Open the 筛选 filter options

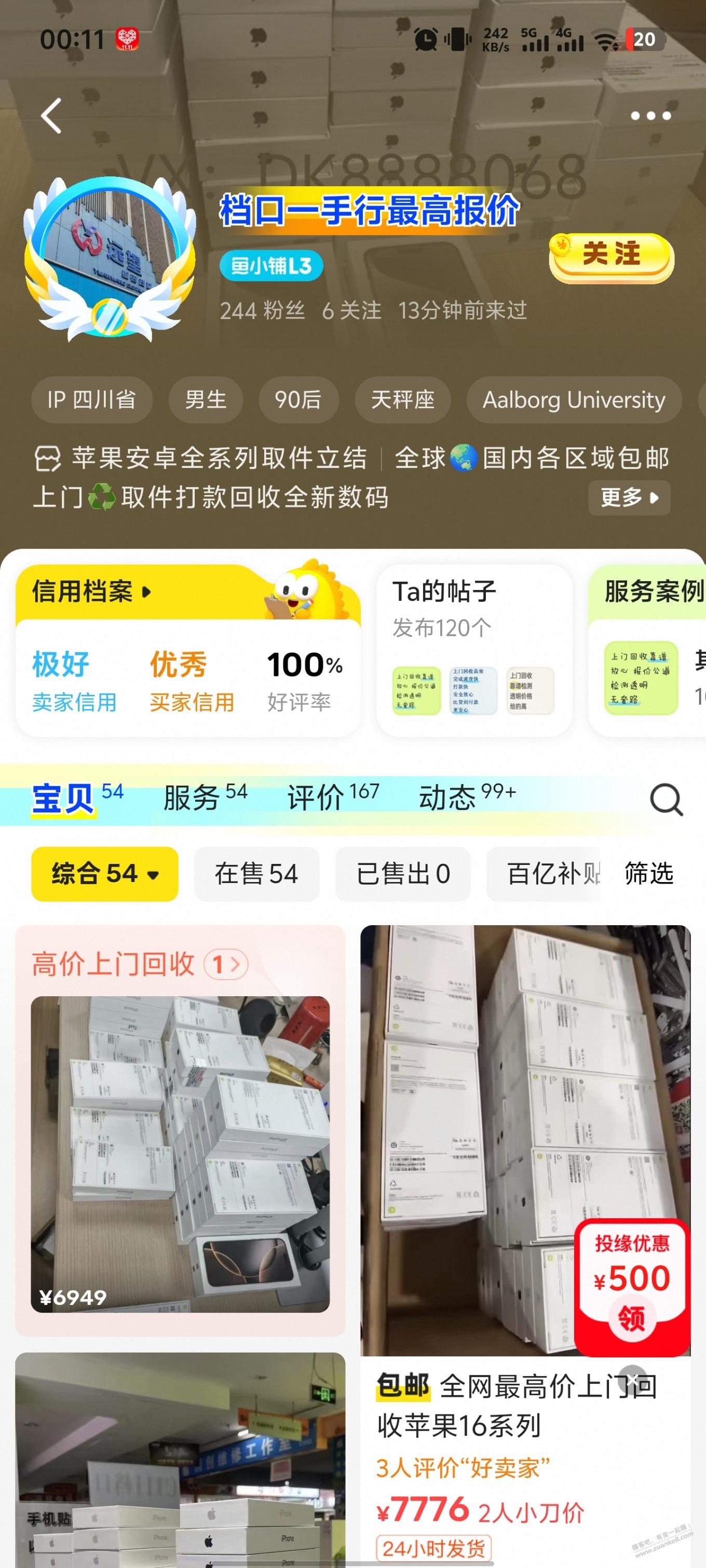click(x=648, y=873)
